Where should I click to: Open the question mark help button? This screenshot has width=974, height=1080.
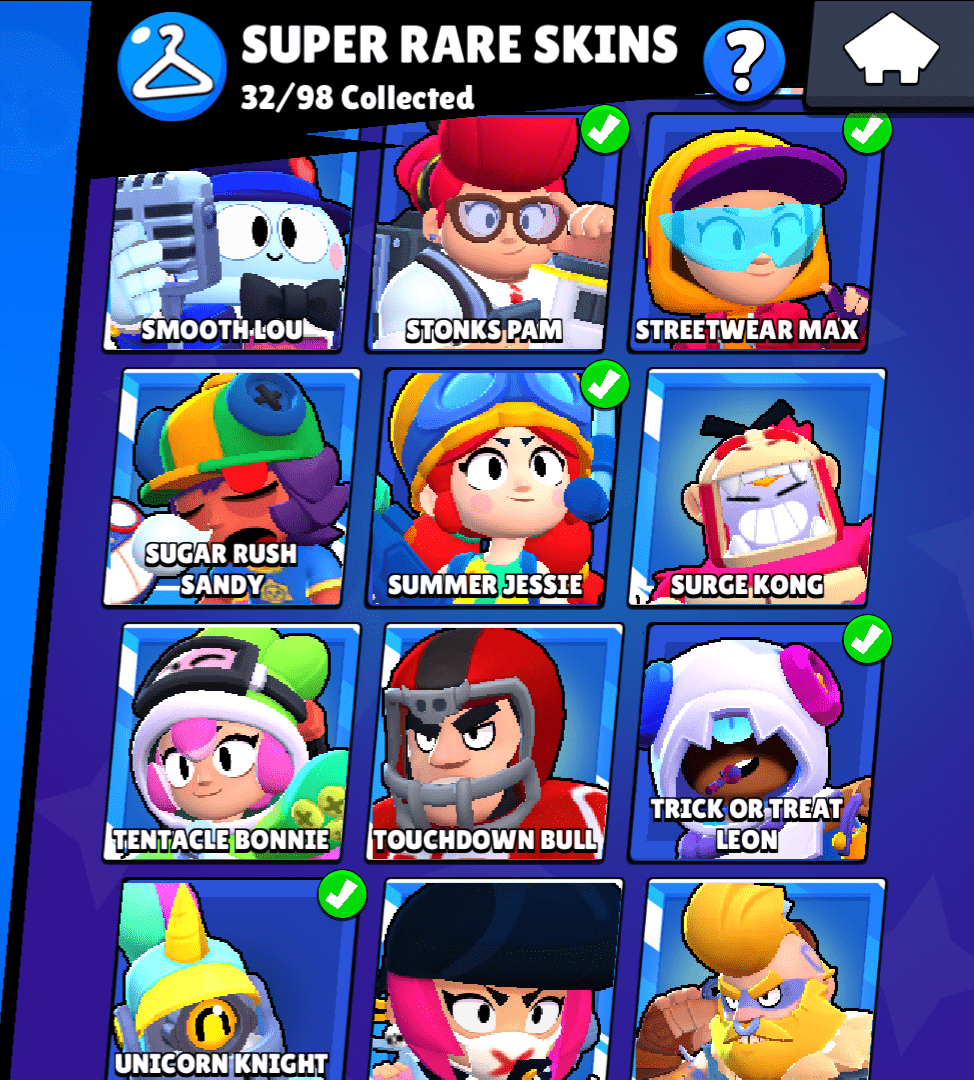(x=742, y=60)
